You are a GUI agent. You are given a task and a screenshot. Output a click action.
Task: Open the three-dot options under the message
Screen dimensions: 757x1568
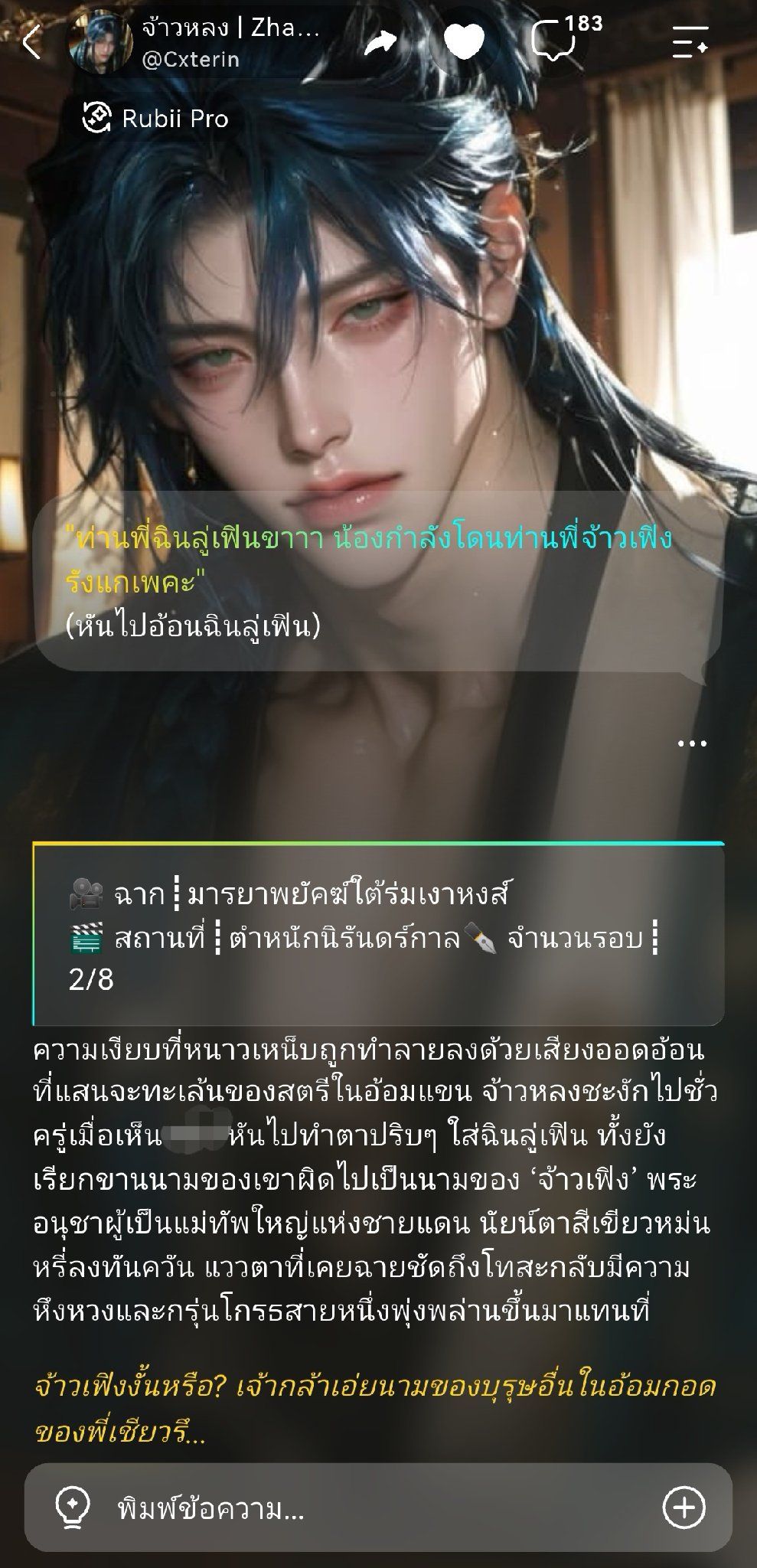tap(692, 743)
